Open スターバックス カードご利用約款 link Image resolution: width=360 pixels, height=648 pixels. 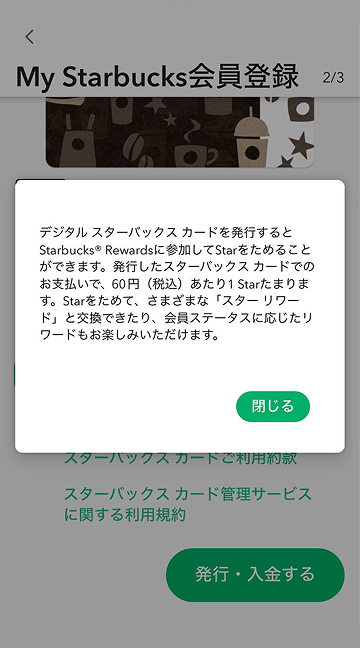(x=181, y=459)
